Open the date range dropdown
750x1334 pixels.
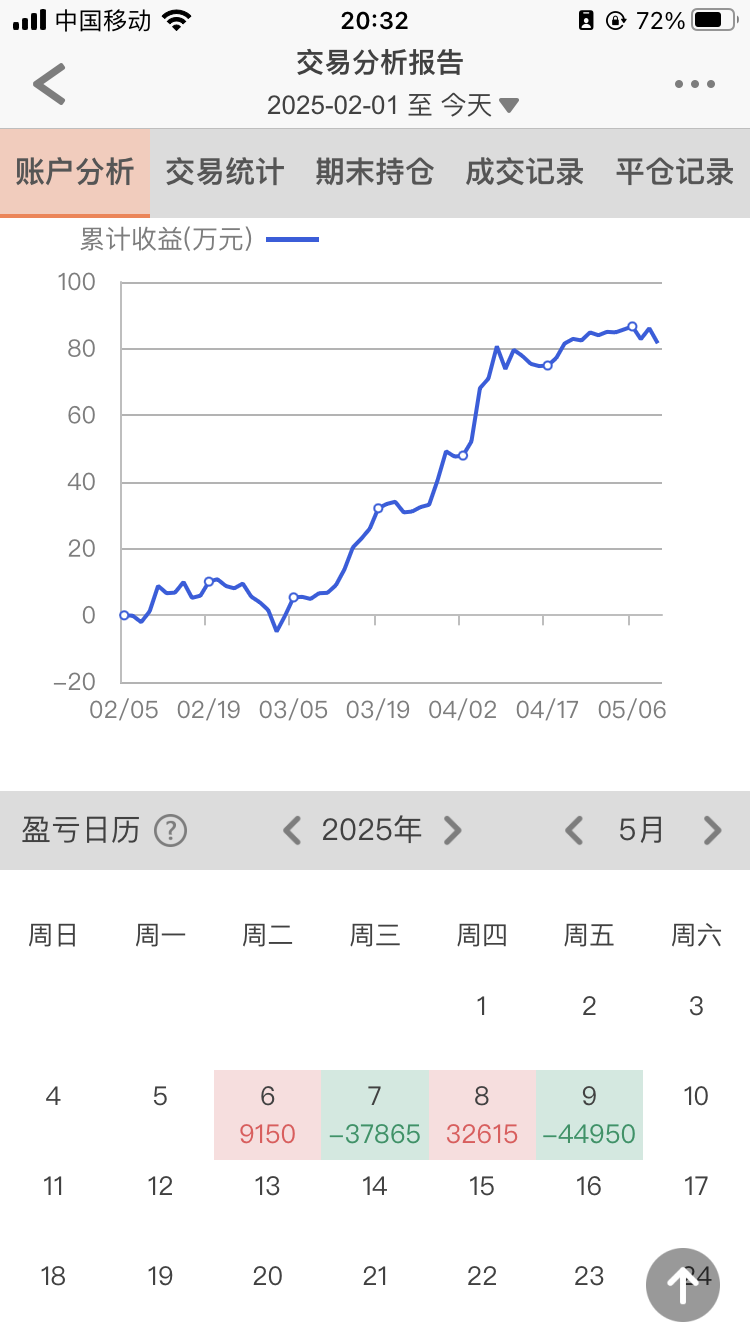point(393,105)
